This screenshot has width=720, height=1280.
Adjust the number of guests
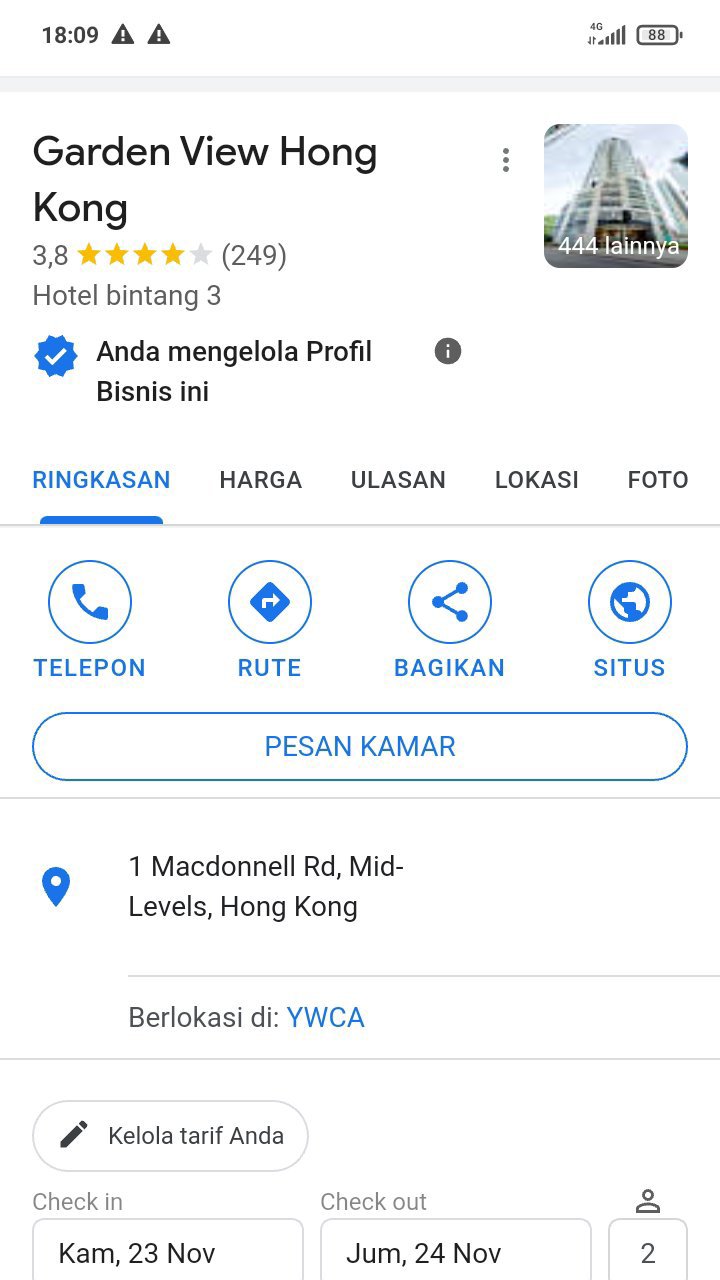(x=648, y=1252)
